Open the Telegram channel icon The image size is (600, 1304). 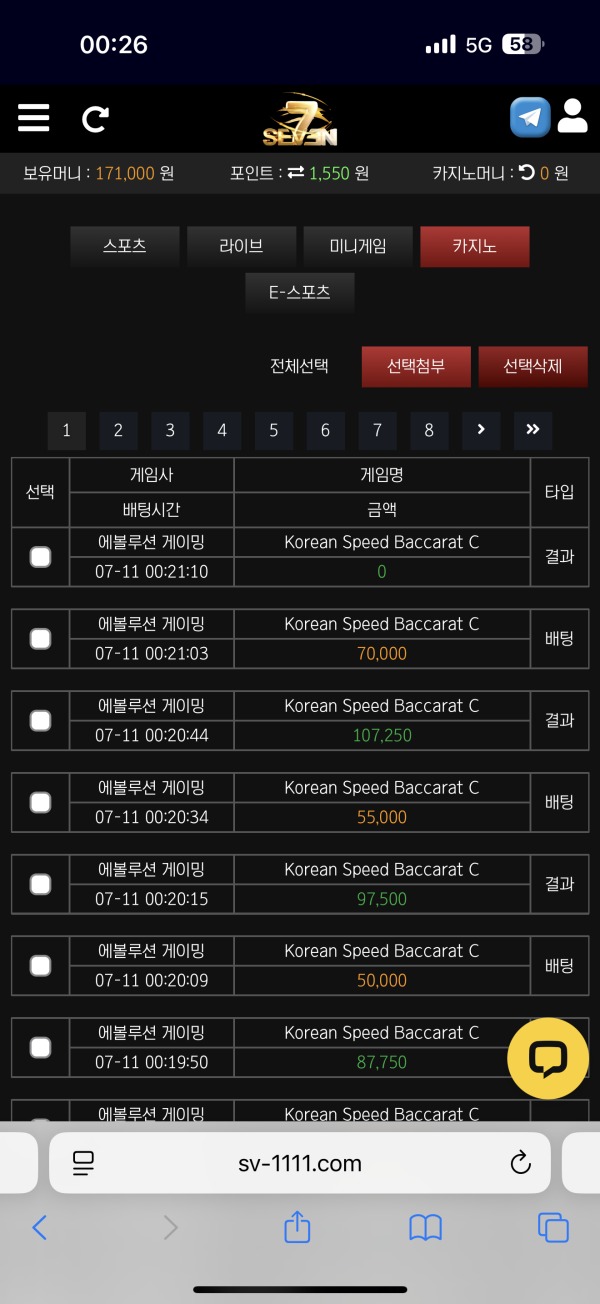[530, 117]
